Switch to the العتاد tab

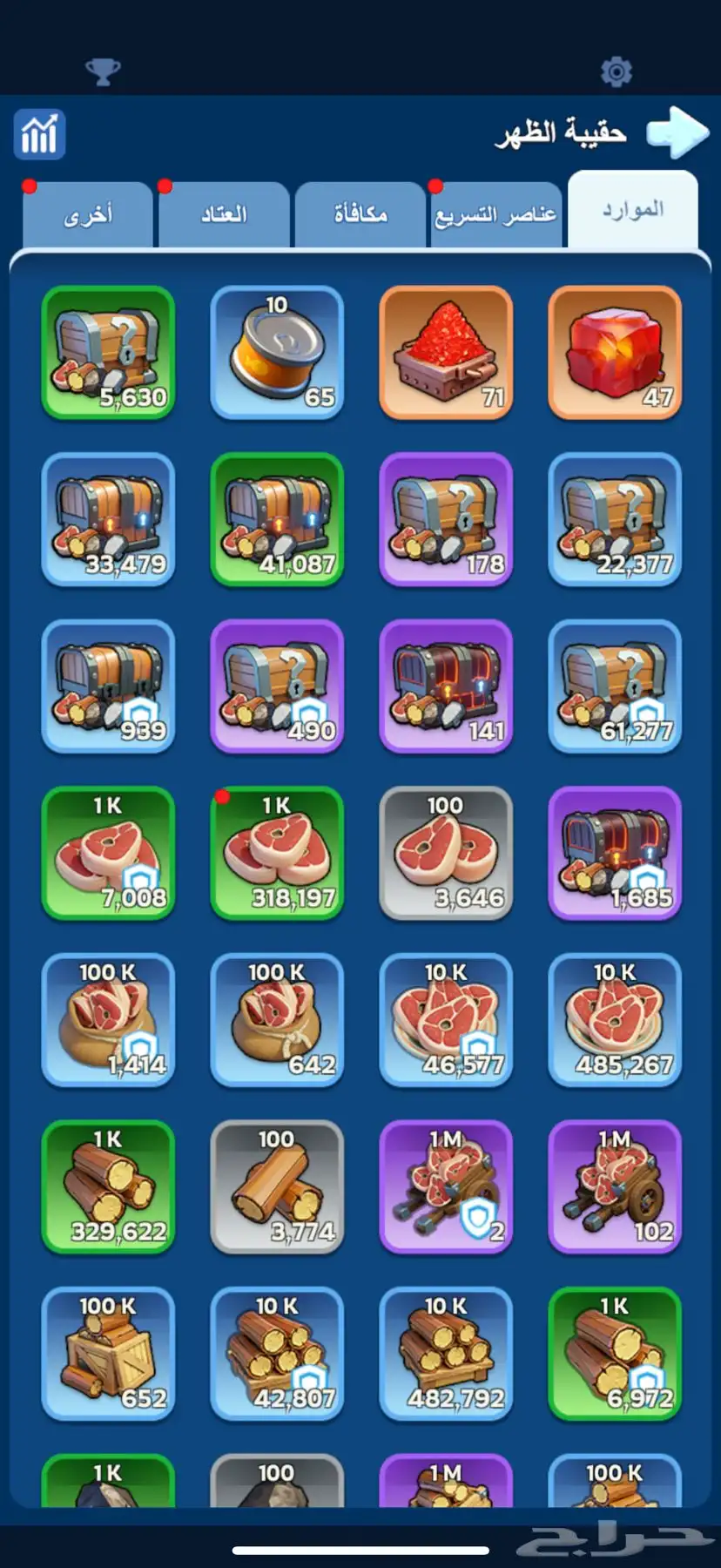(x=224, y=215)
